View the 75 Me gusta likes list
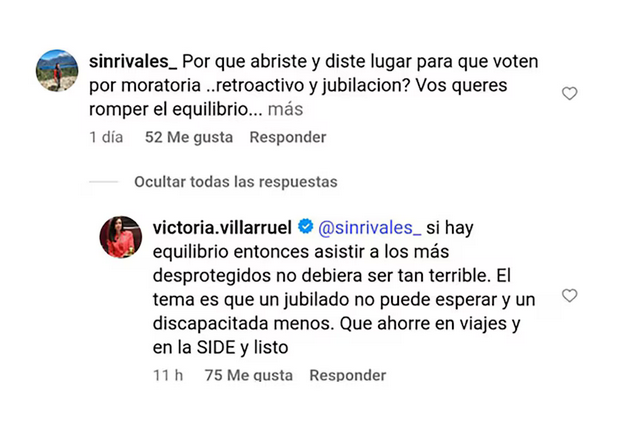 248,375
